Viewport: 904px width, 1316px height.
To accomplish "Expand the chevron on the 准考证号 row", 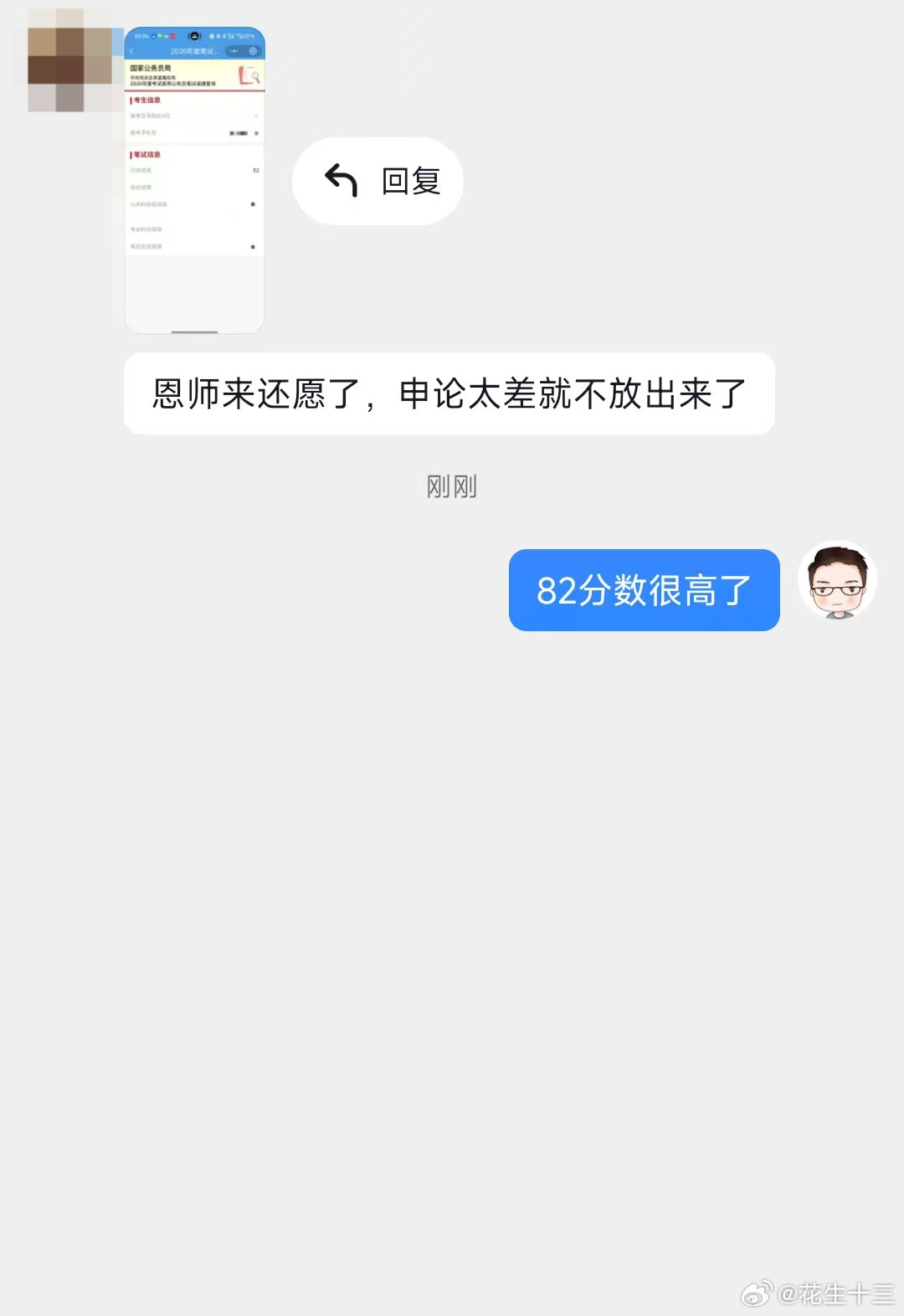I will tap(257, 116).
